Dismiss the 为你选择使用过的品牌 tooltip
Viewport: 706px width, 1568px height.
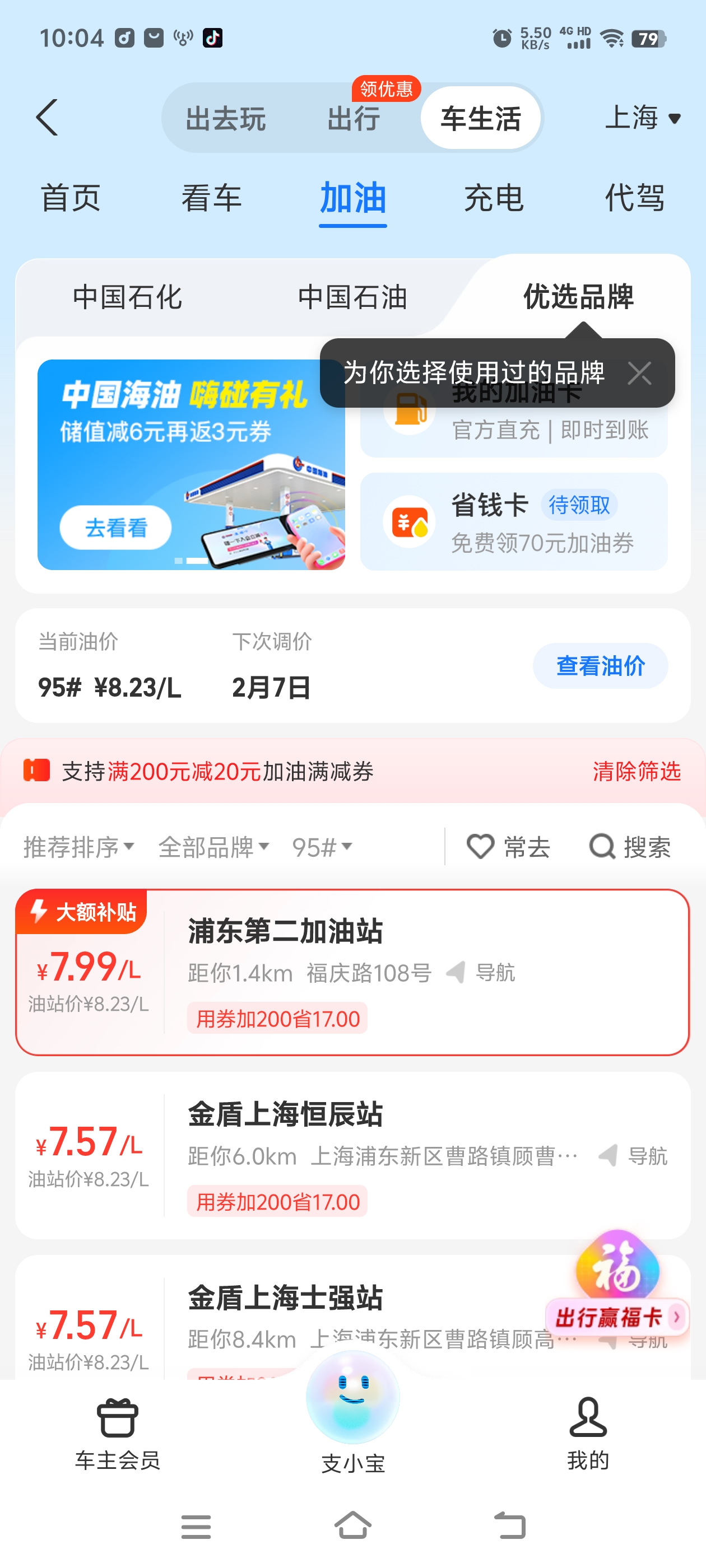tap(639, 373)
